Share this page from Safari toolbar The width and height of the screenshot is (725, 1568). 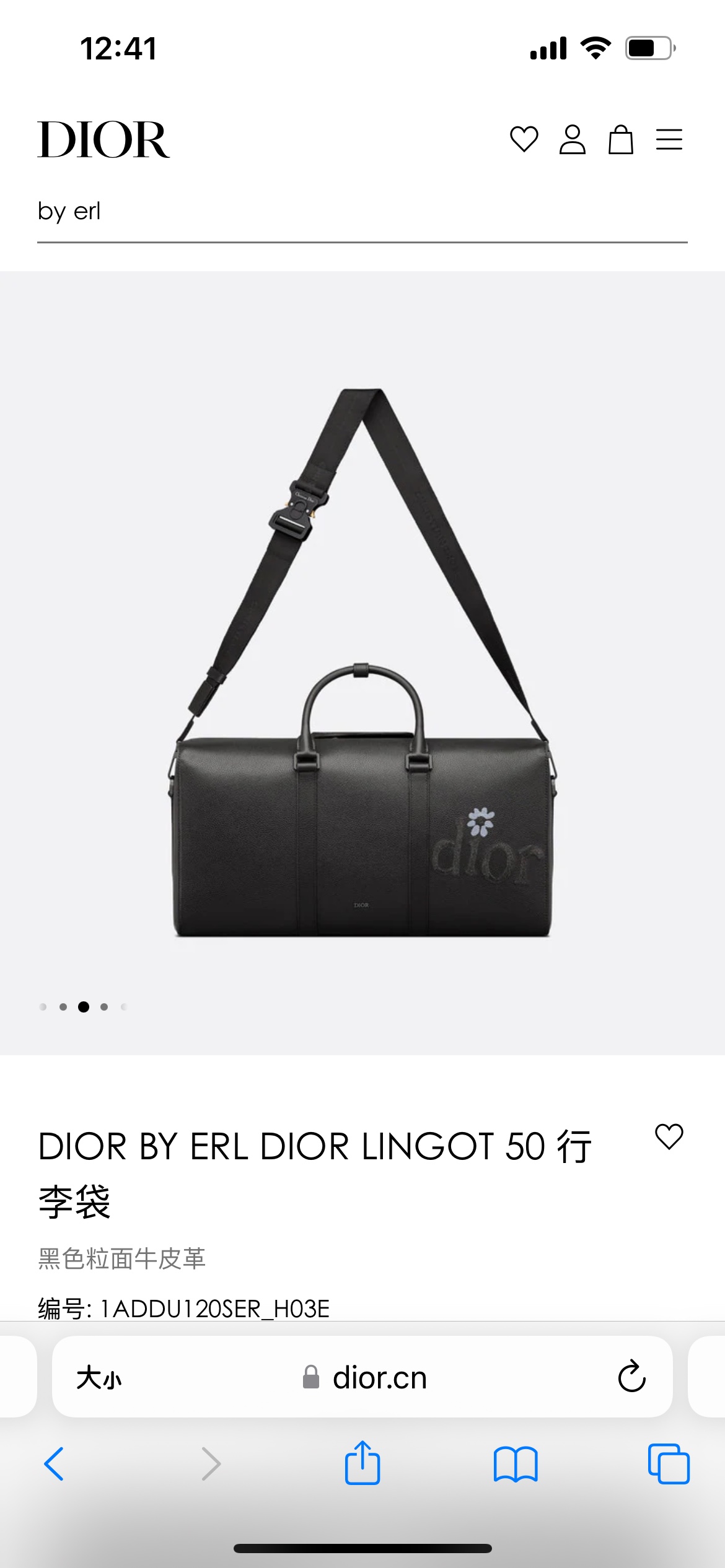[362, 1463]
